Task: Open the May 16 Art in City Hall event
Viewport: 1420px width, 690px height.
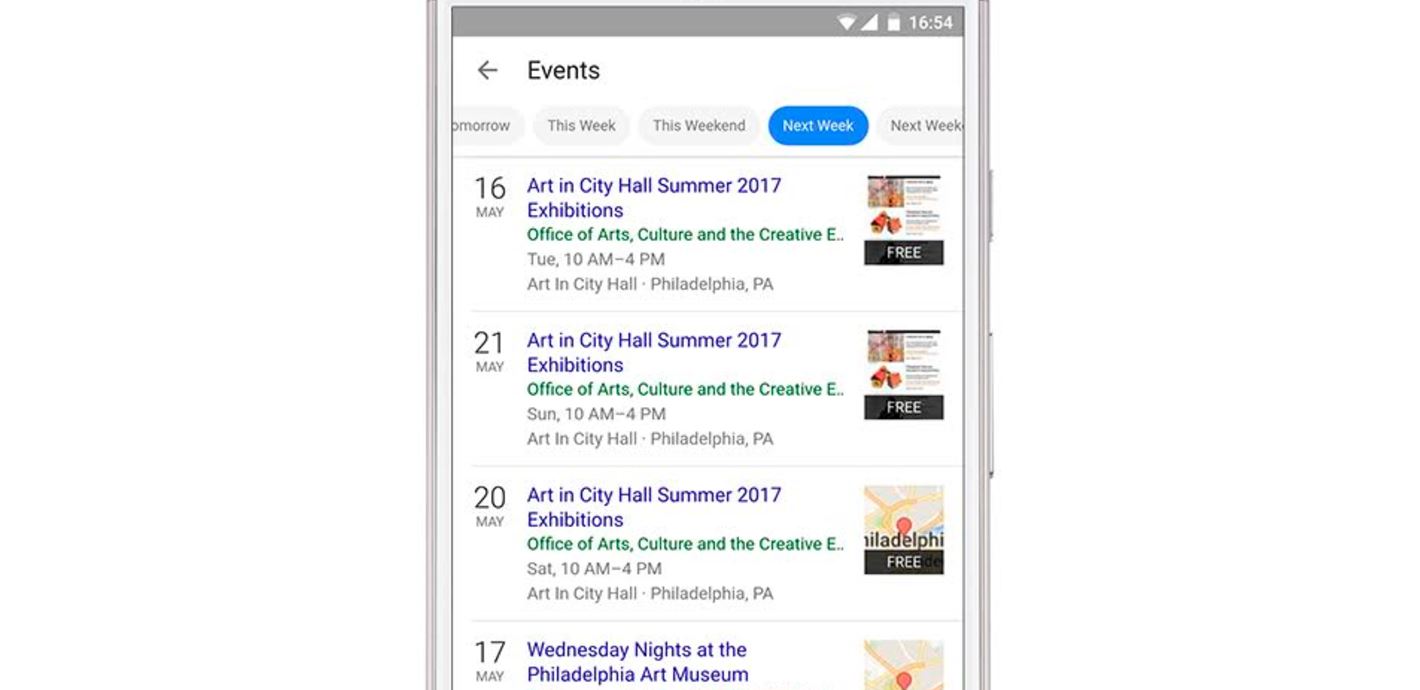Action: click(654, 198)
